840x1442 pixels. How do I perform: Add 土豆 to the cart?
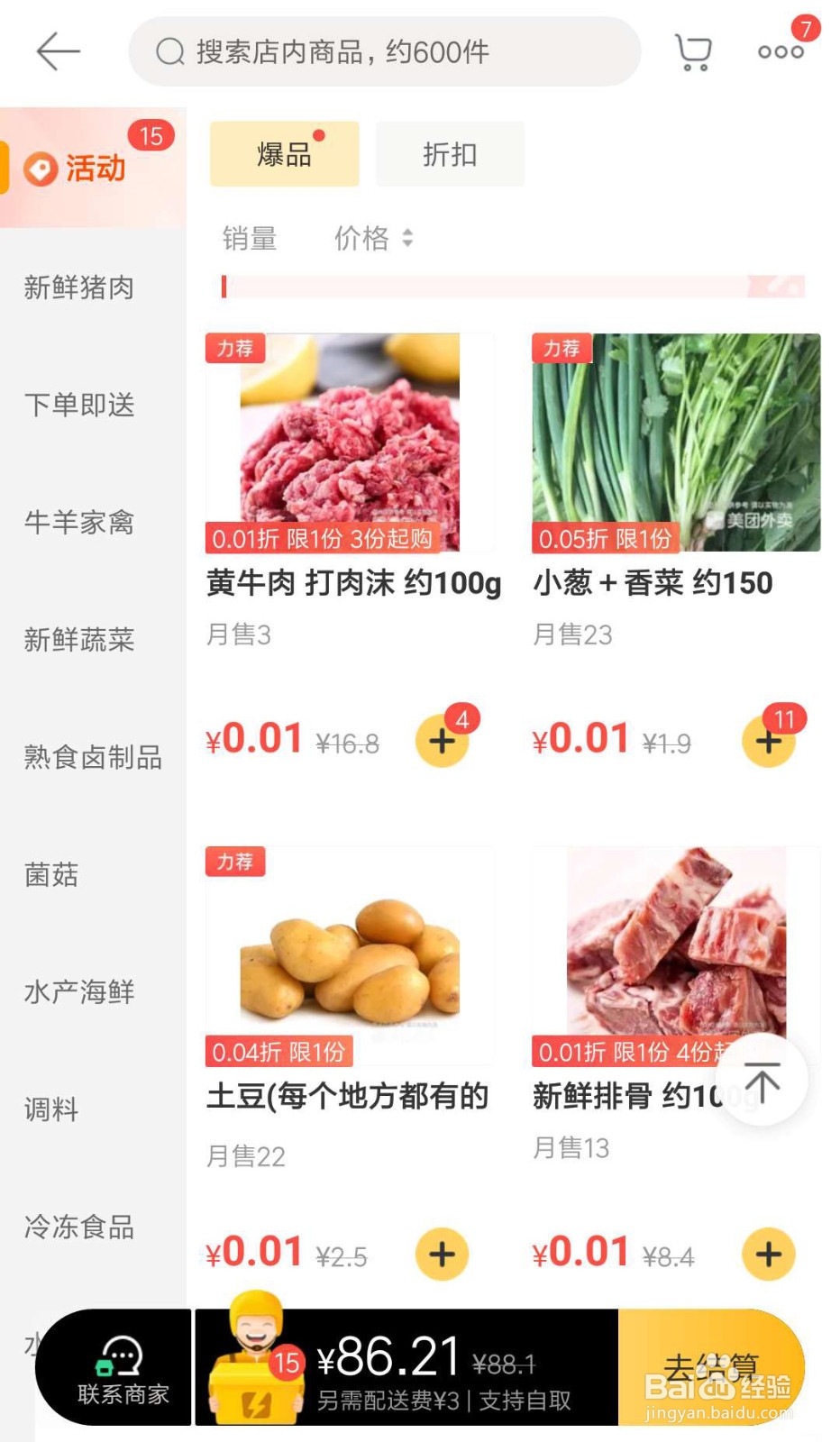pyautogui.click(x=442, y=1254)
